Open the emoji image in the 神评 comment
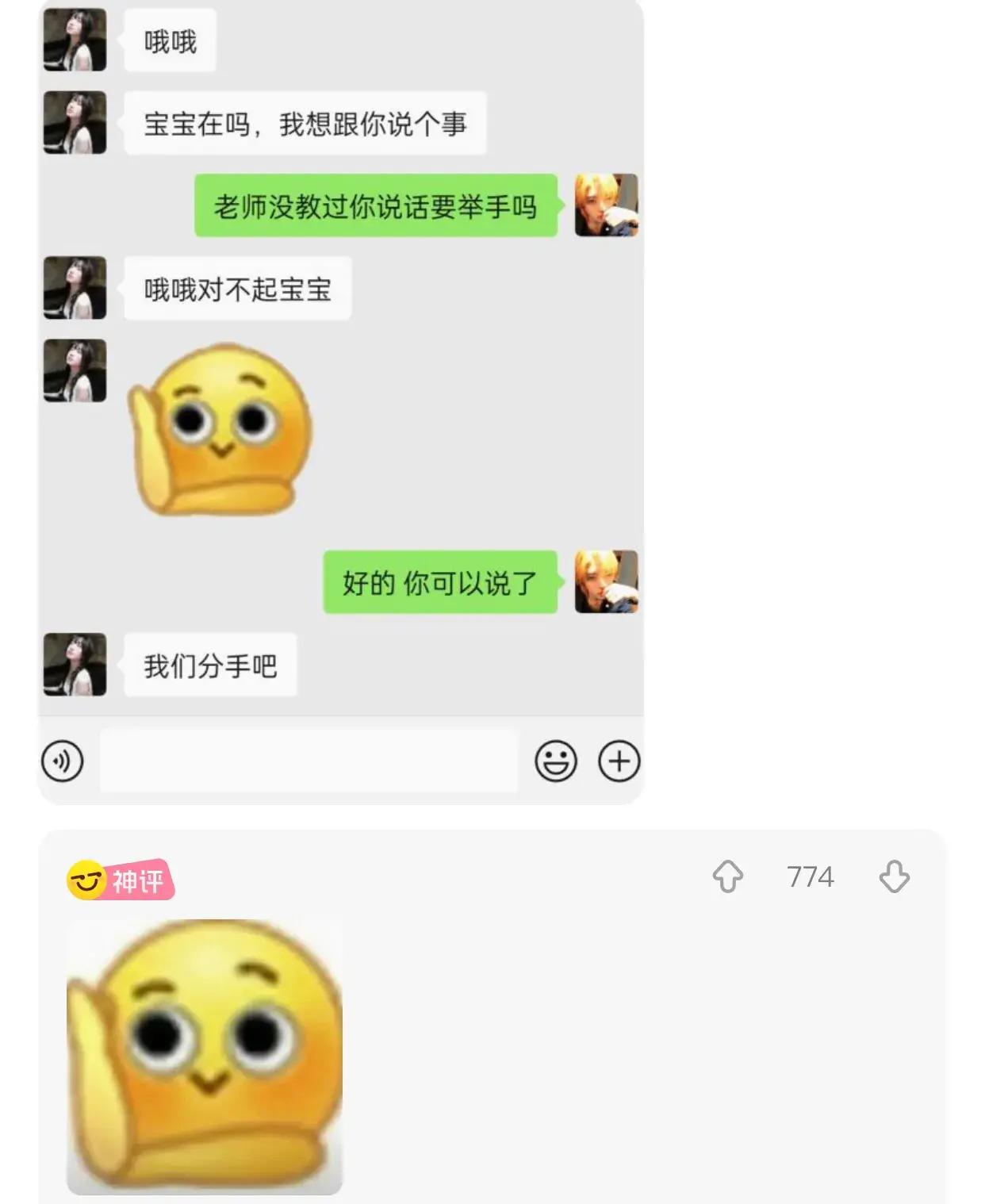Screen dimensions: 985x1204 [205, 1056]
